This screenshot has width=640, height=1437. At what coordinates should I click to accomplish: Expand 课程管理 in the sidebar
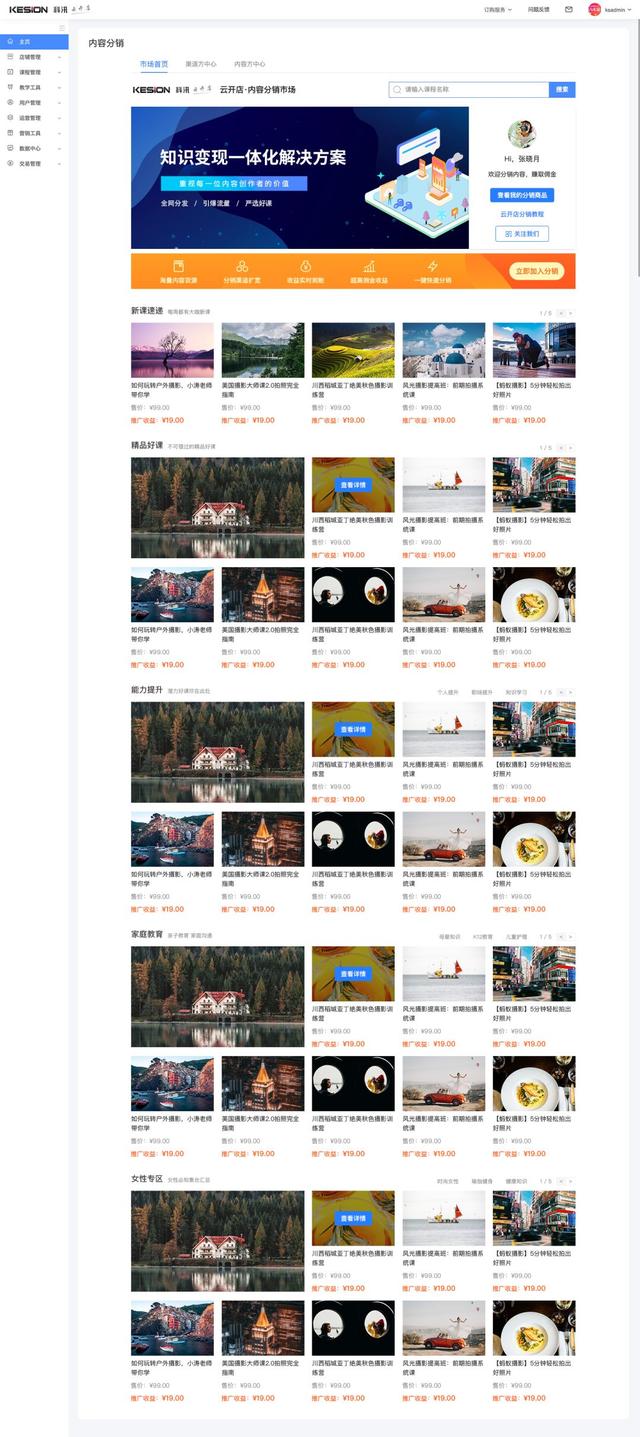pos(33,72)
